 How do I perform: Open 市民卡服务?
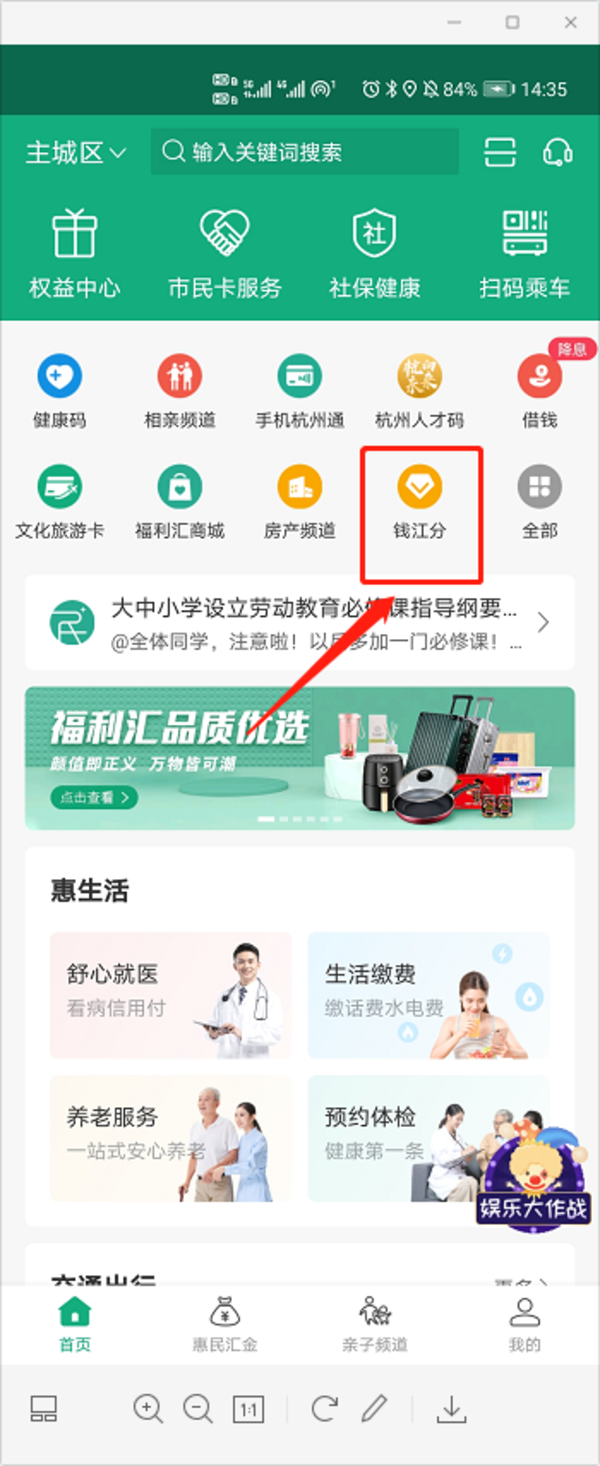(x=224, y=255)
